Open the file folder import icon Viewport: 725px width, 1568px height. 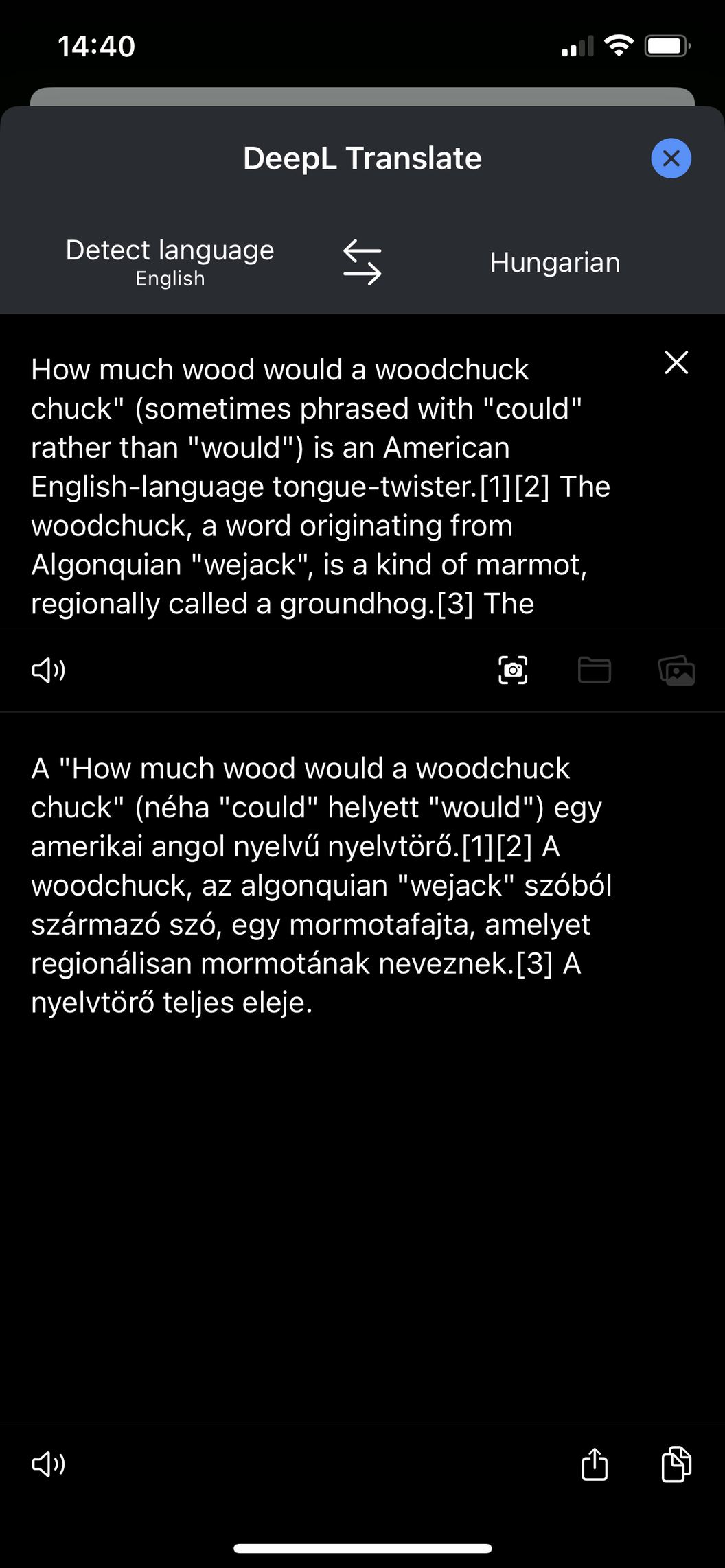point(595,670)
